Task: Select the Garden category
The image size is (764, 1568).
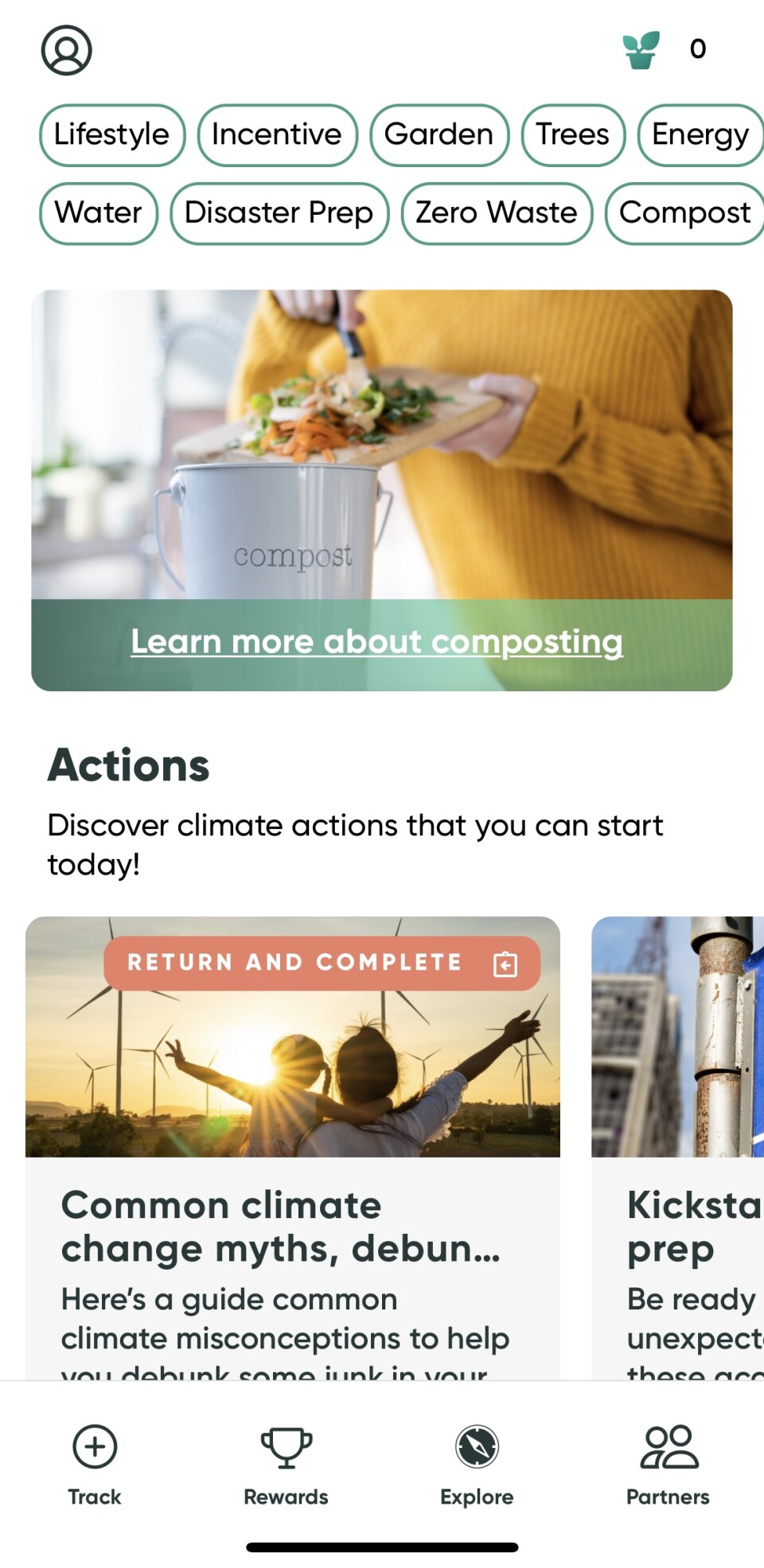Action: (439, 134)
